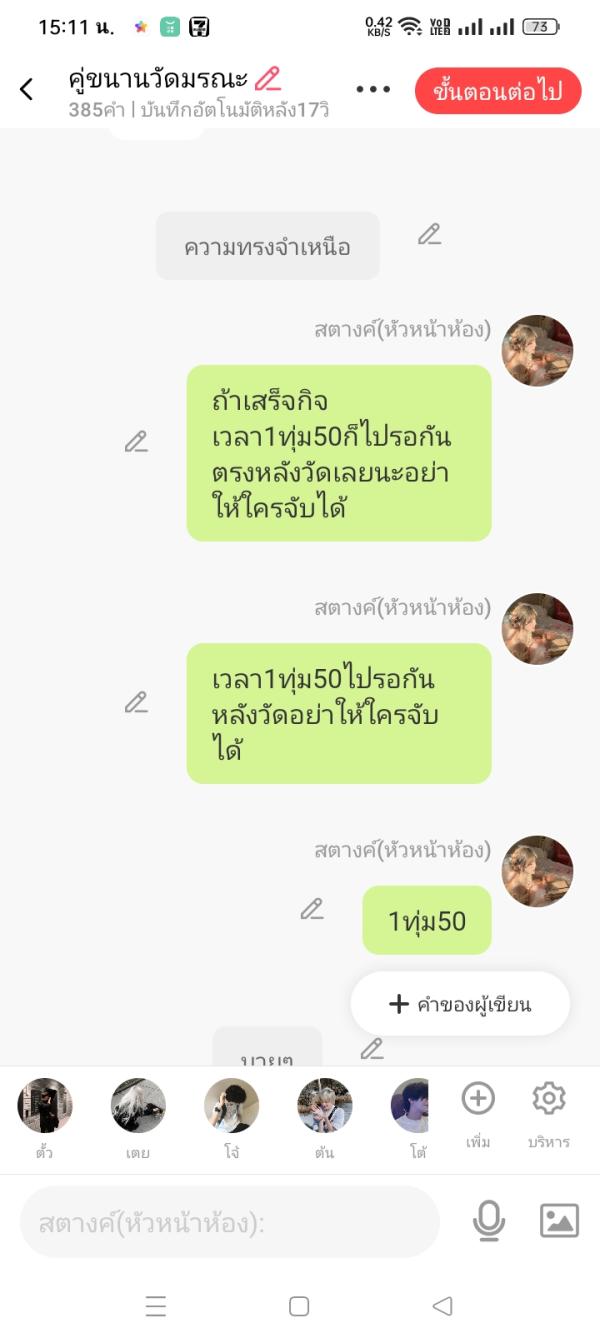The height and width of the screenshot is (1343, 600).
Task: Go back using the top-left arrow
Action: point(27,90)
